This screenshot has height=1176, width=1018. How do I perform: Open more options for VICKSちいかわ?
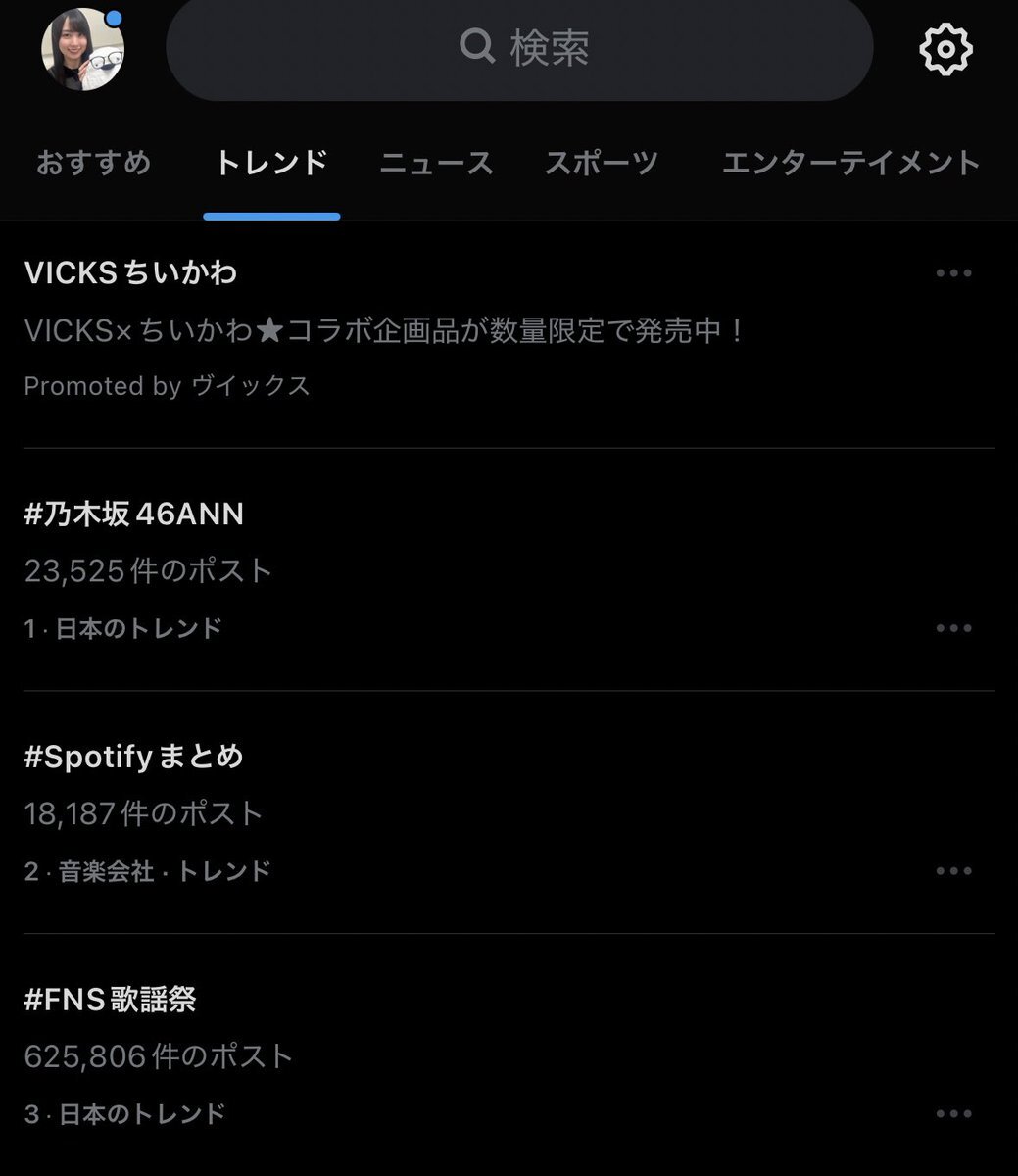click(x=953, y=273)
